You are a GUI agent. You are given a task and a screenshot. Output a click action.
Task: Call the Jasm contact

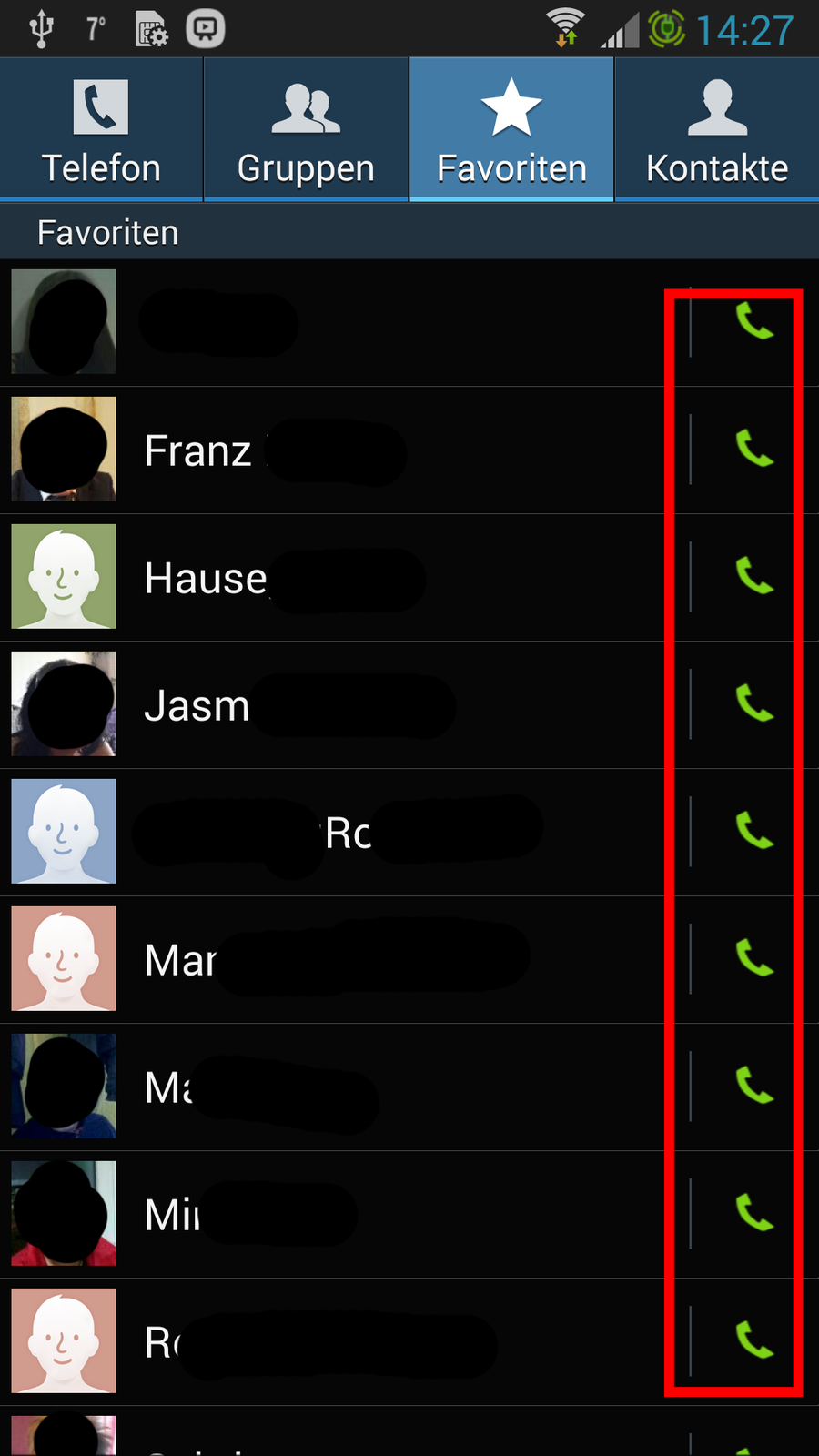click(754, 703)
